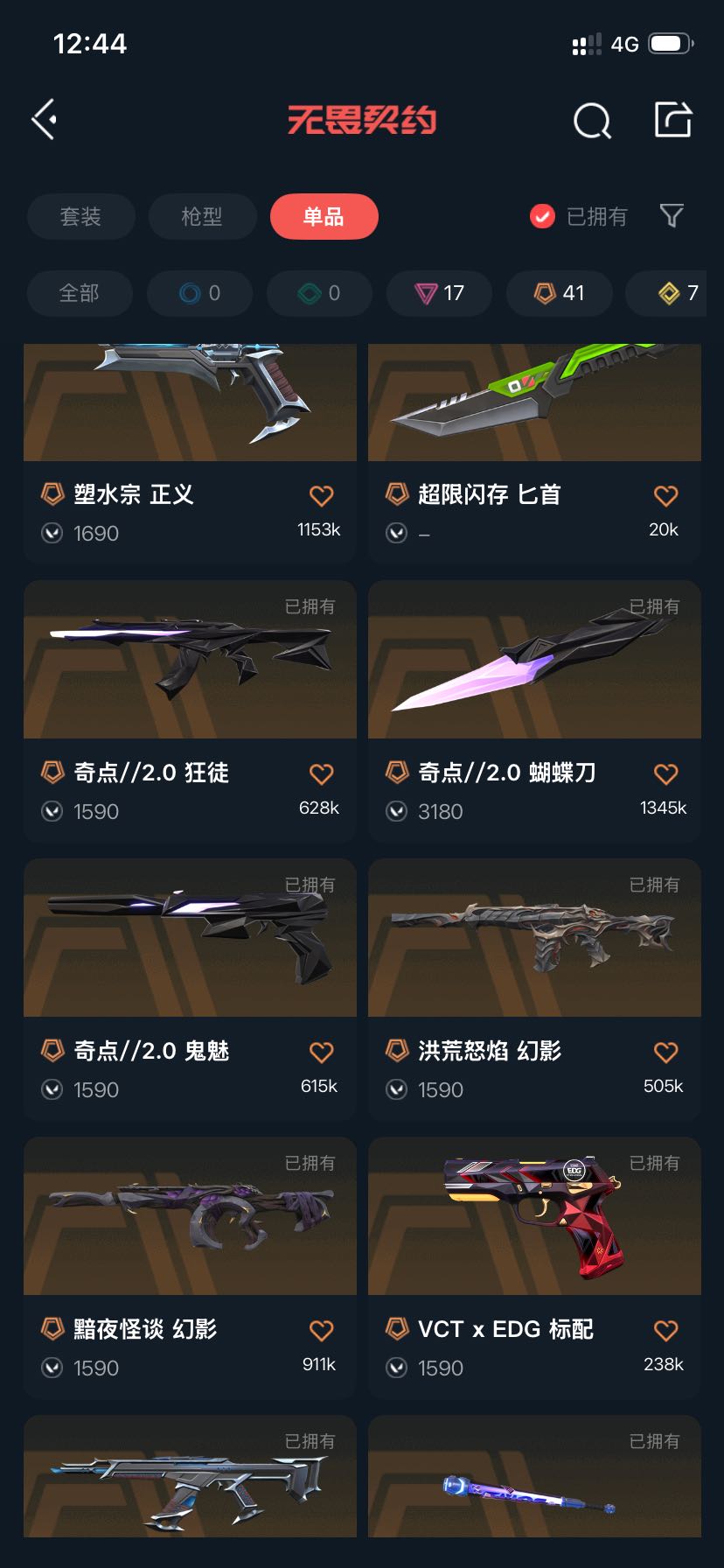This screenshot has width=724, height=1568.
Task: Filter by the rarity chip showing 17
Action: click(x=440, y=293)
